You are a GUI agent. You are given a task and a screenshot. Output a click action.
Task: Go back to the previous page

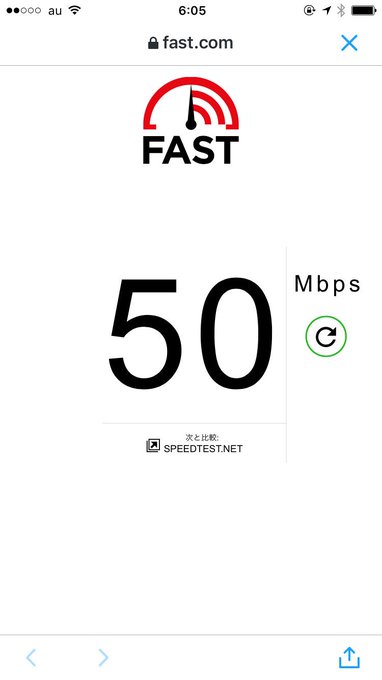(x=31, y=657)
